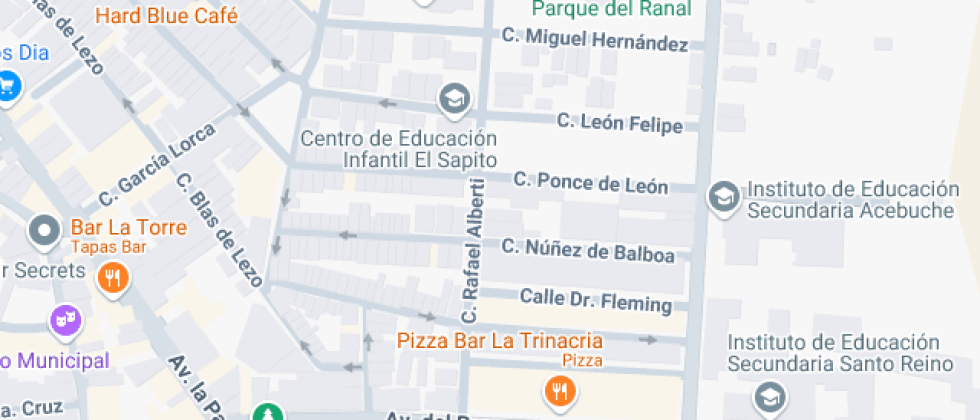Open the restaurant pin below Bar La Torre
Image resolution: width=980 pixels, height=420 pixels.
[114, 278]
